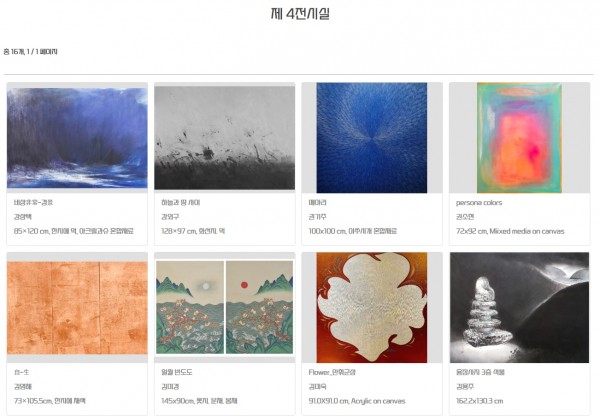
Task: Open the blue radial lines 100x100 cm artwork
Action: click(371, 137)
